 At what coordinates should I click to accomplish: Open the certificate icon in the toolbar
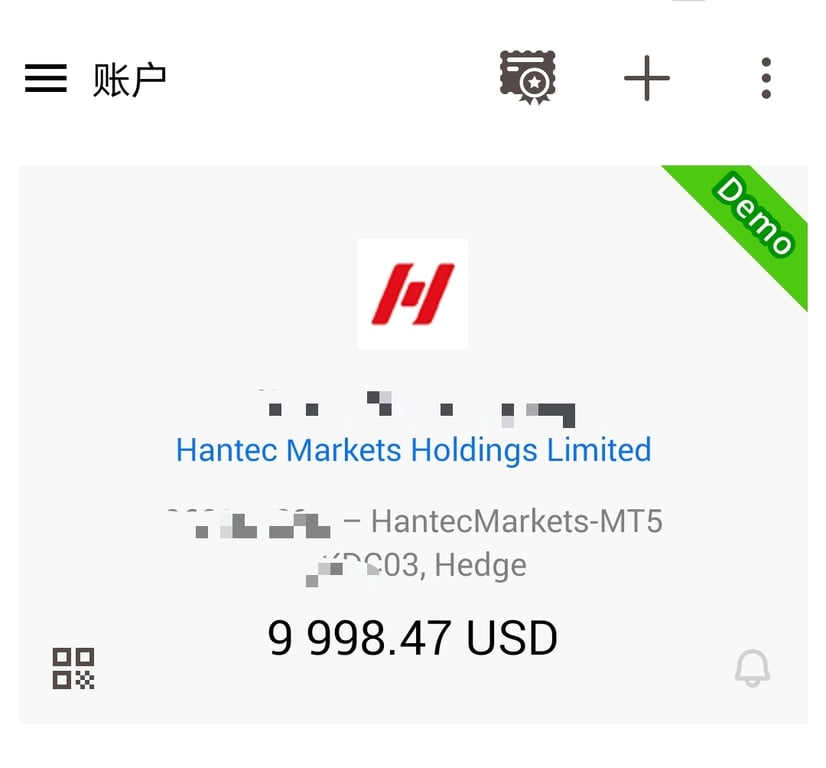point(527,78)
